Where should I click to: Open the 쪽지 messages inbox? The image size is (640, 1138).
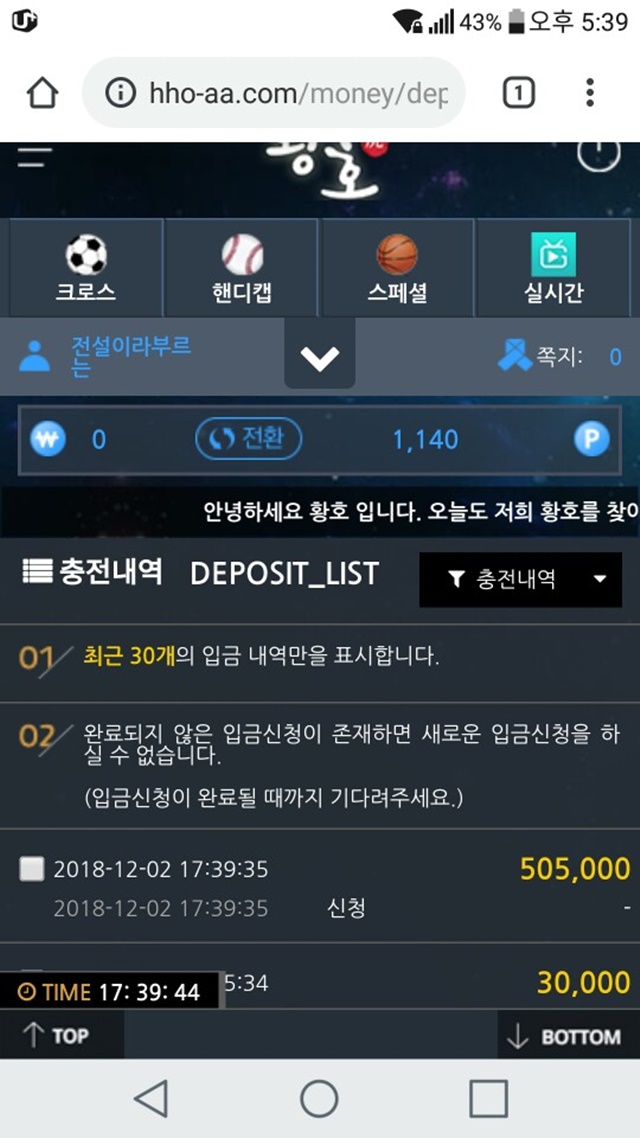point(559,356)
